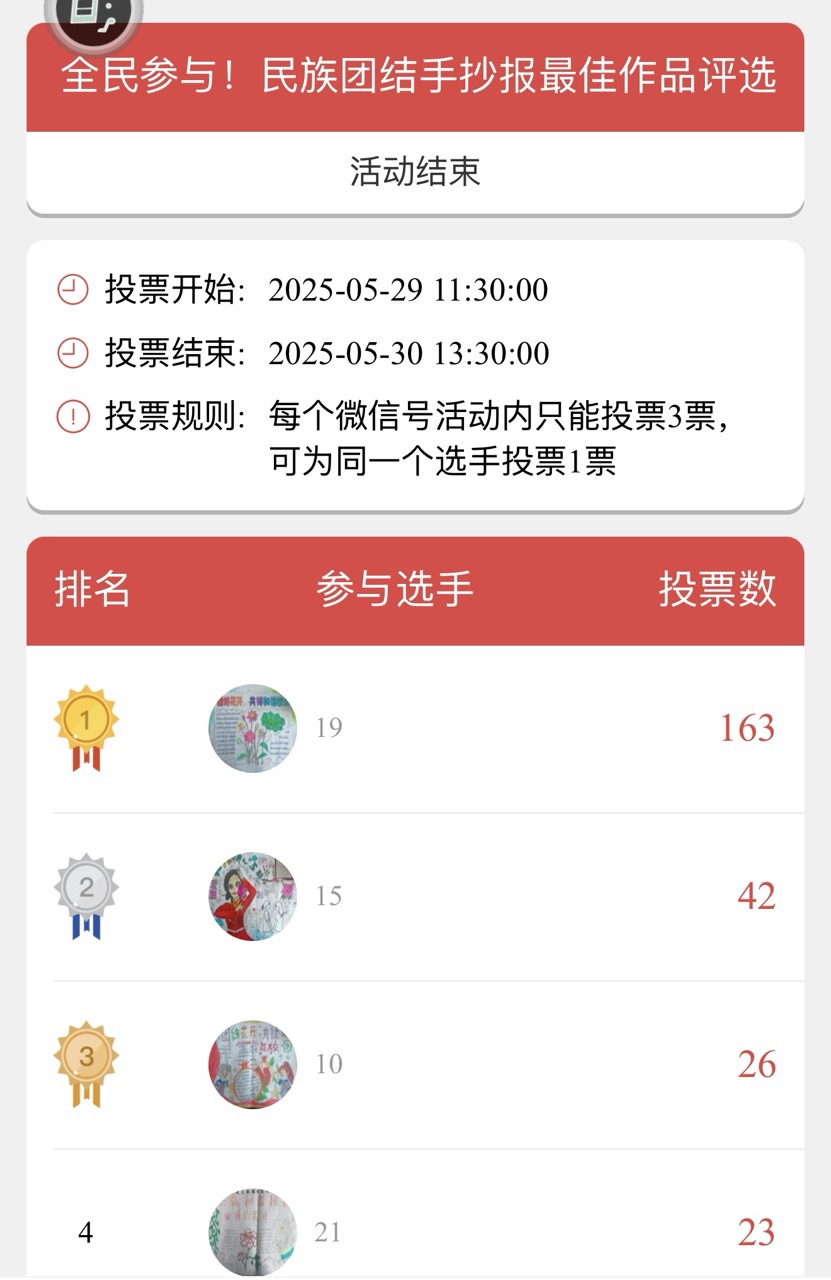Click the 投票数 column header
This screenshot has width=831, height=1280.
pyautogui.click(x=716, y=590)
